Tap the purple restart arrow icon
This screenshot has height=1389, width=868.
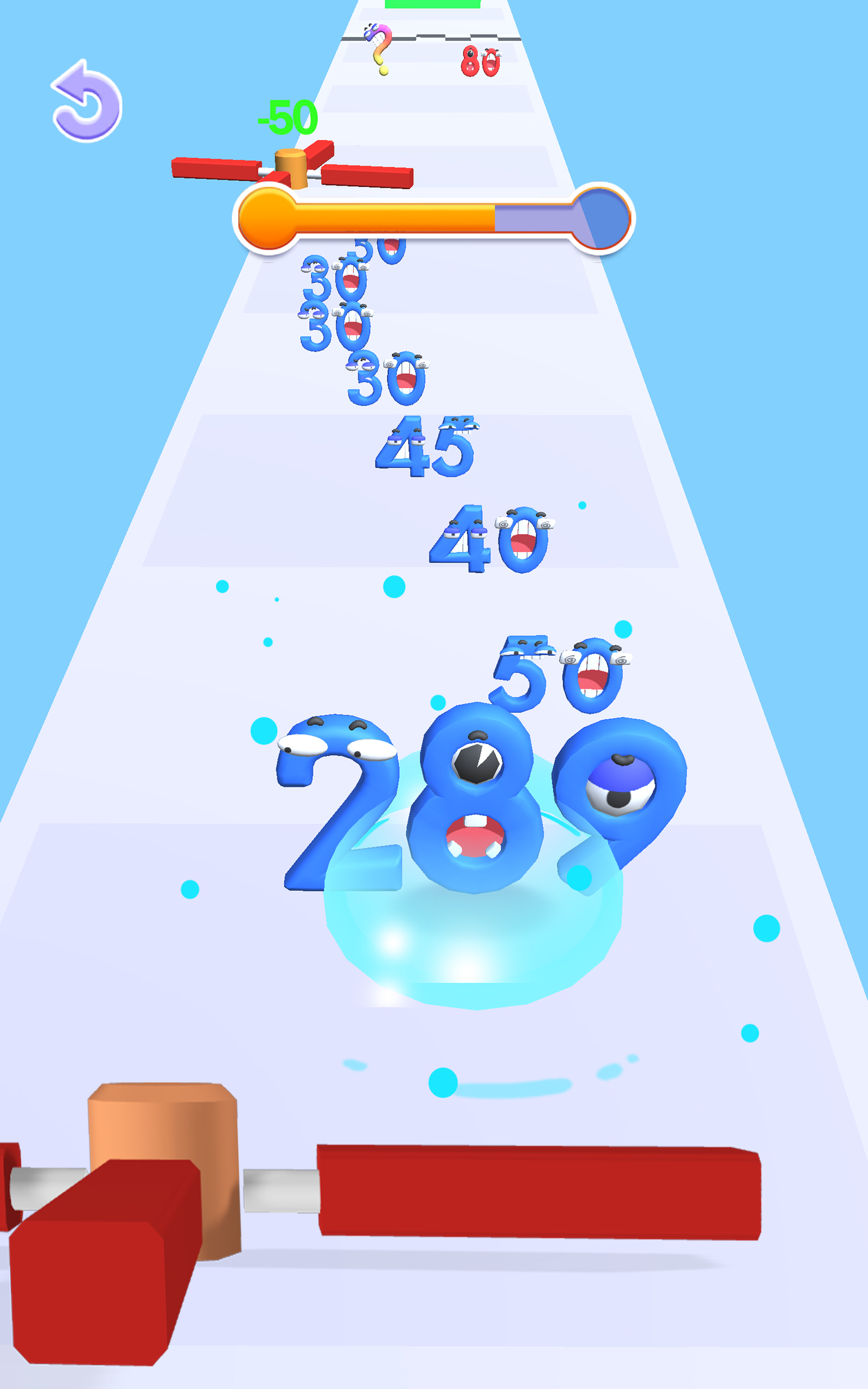87,101
